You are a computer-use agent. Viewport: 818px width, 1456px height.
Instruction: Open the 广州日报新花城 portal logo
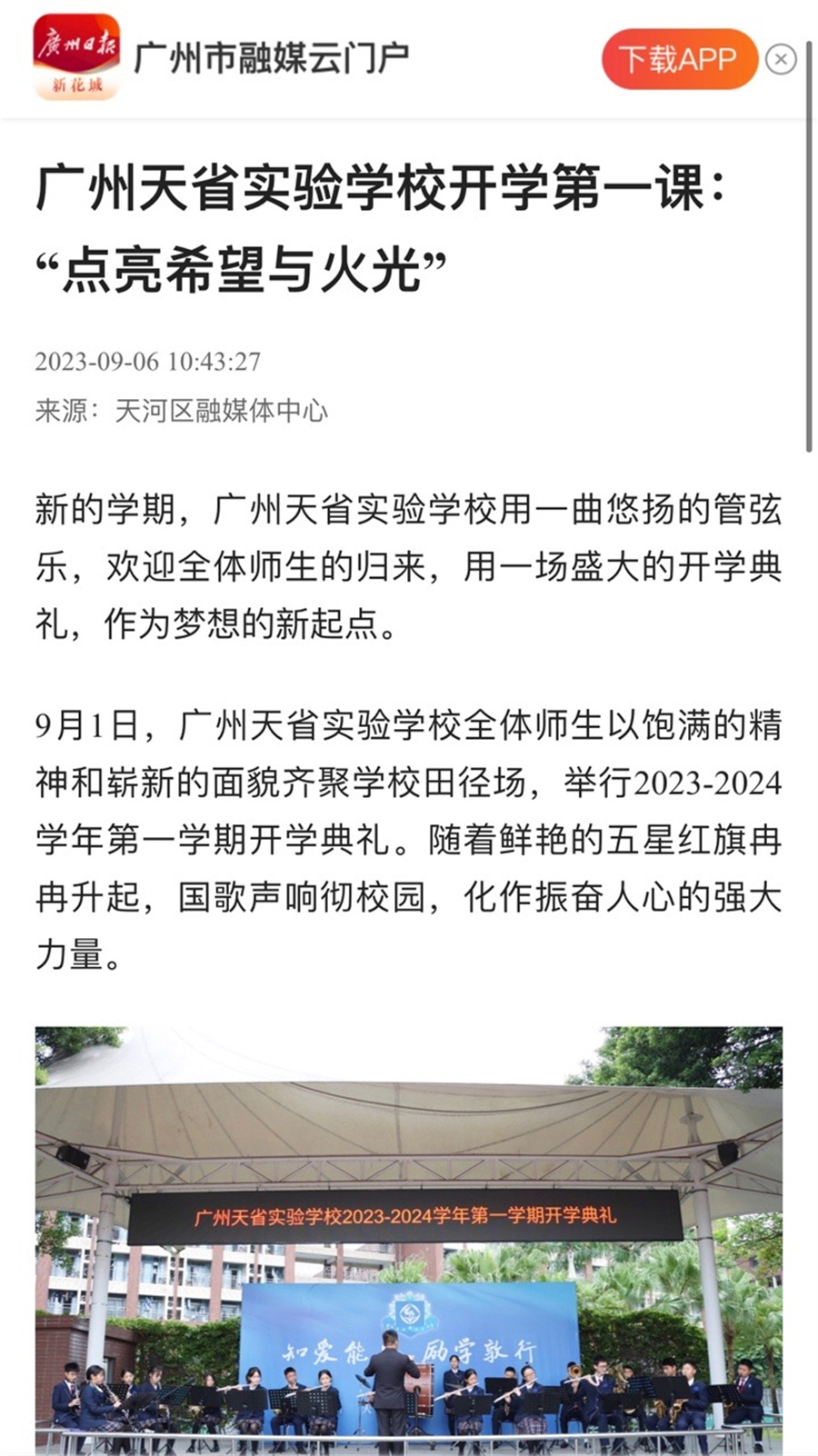[76, 57]
